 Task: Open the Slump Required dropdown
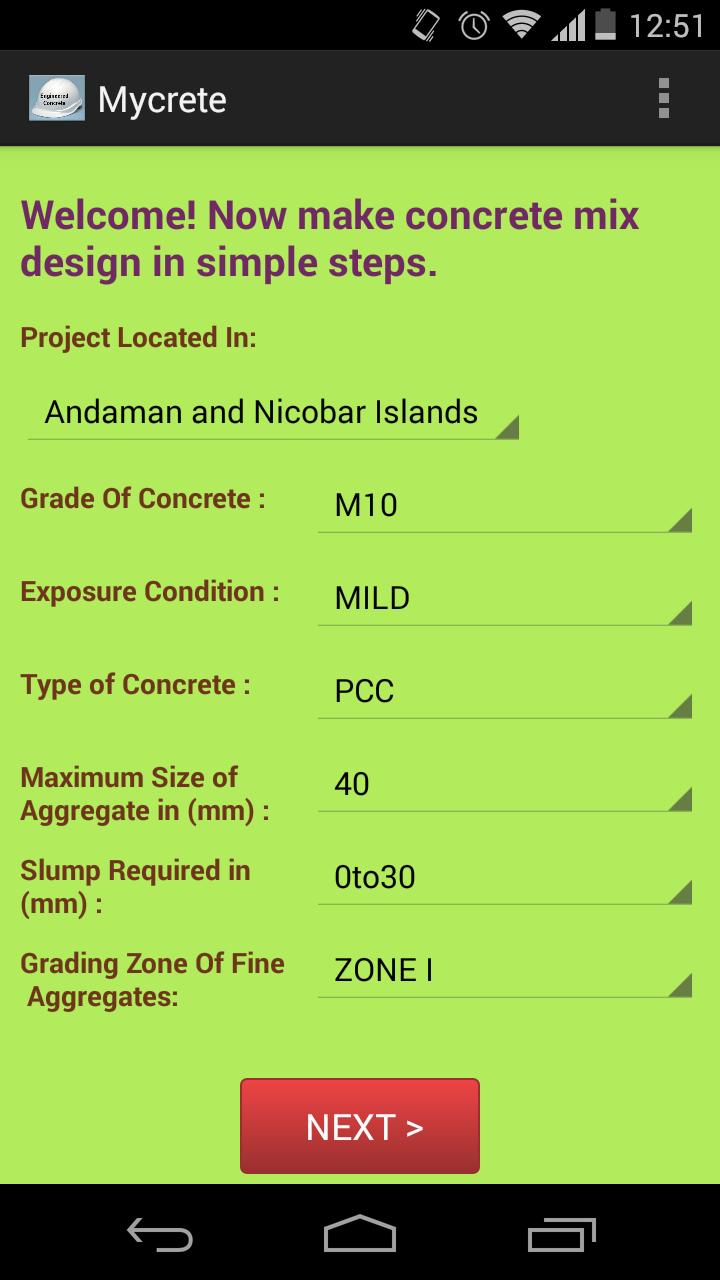click(504, 878)
